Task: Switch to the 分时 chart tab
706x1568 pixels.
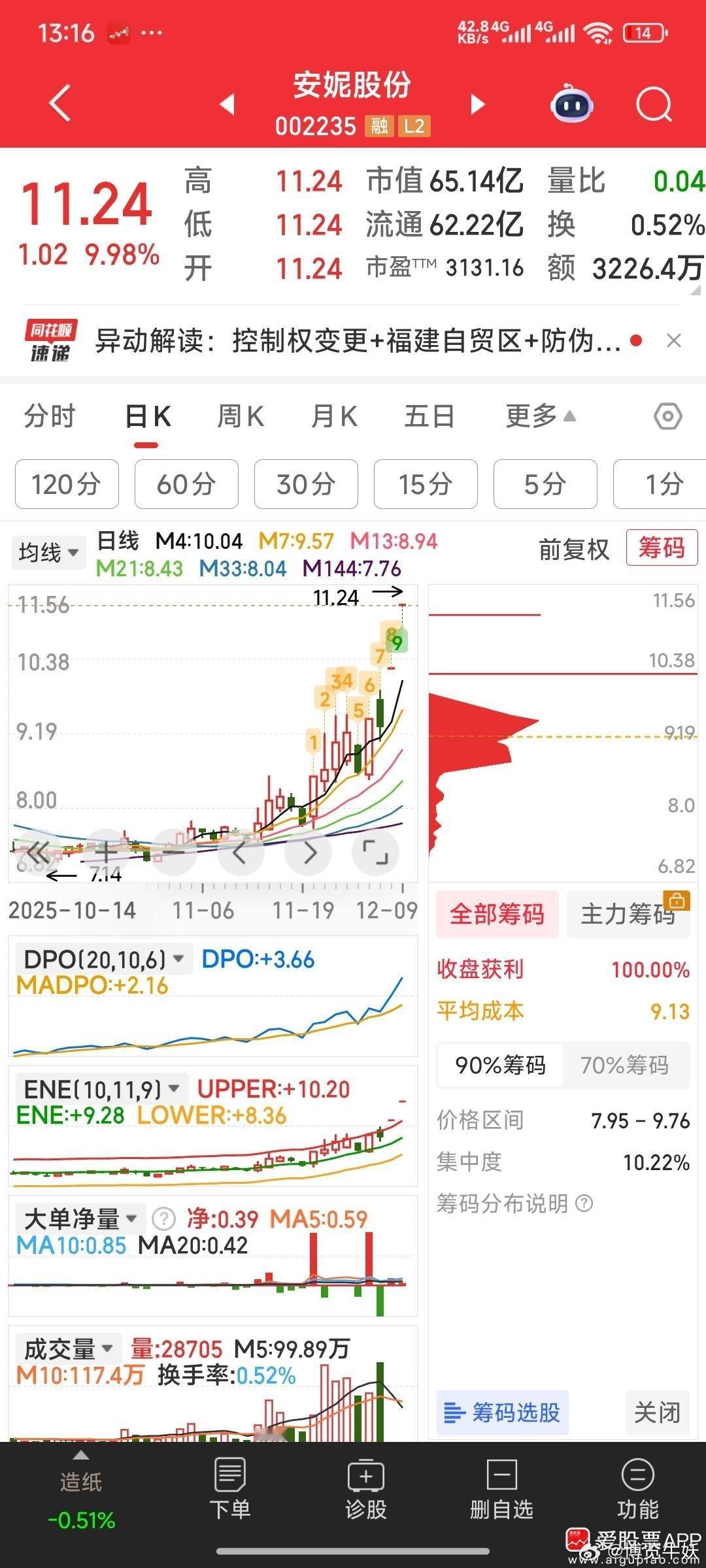Action: (50, 416)
